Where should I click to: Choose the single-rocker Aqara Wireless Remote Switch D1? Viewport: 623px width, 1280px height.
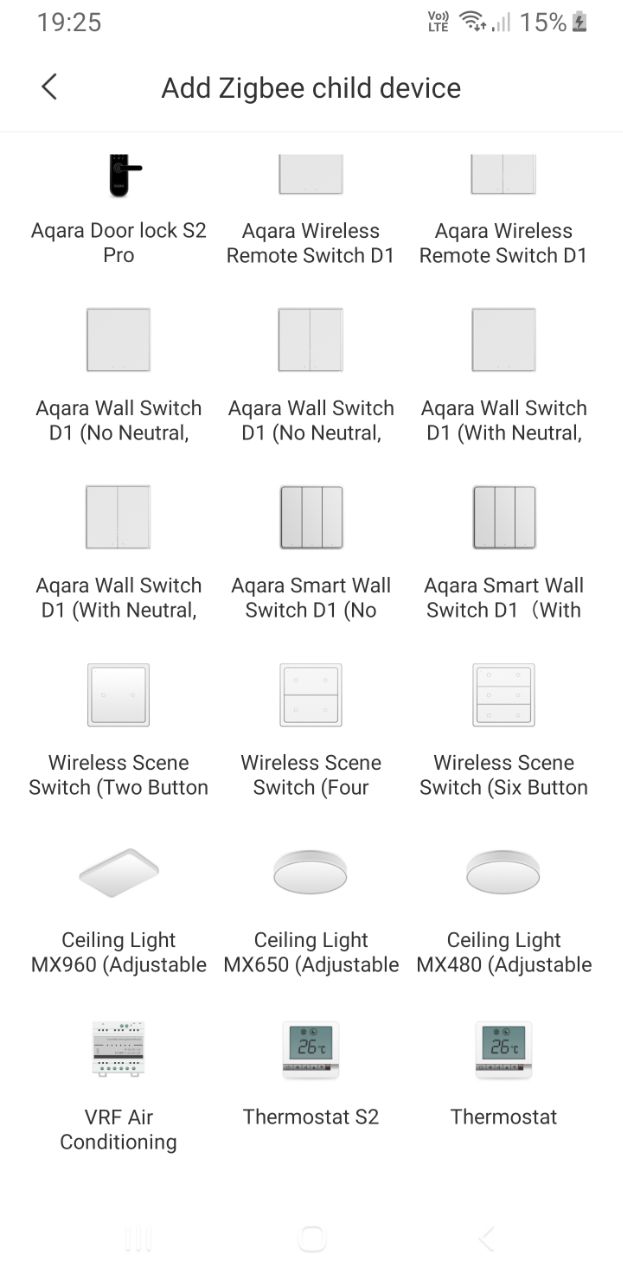pyautogui.click(x=311, y=207)
